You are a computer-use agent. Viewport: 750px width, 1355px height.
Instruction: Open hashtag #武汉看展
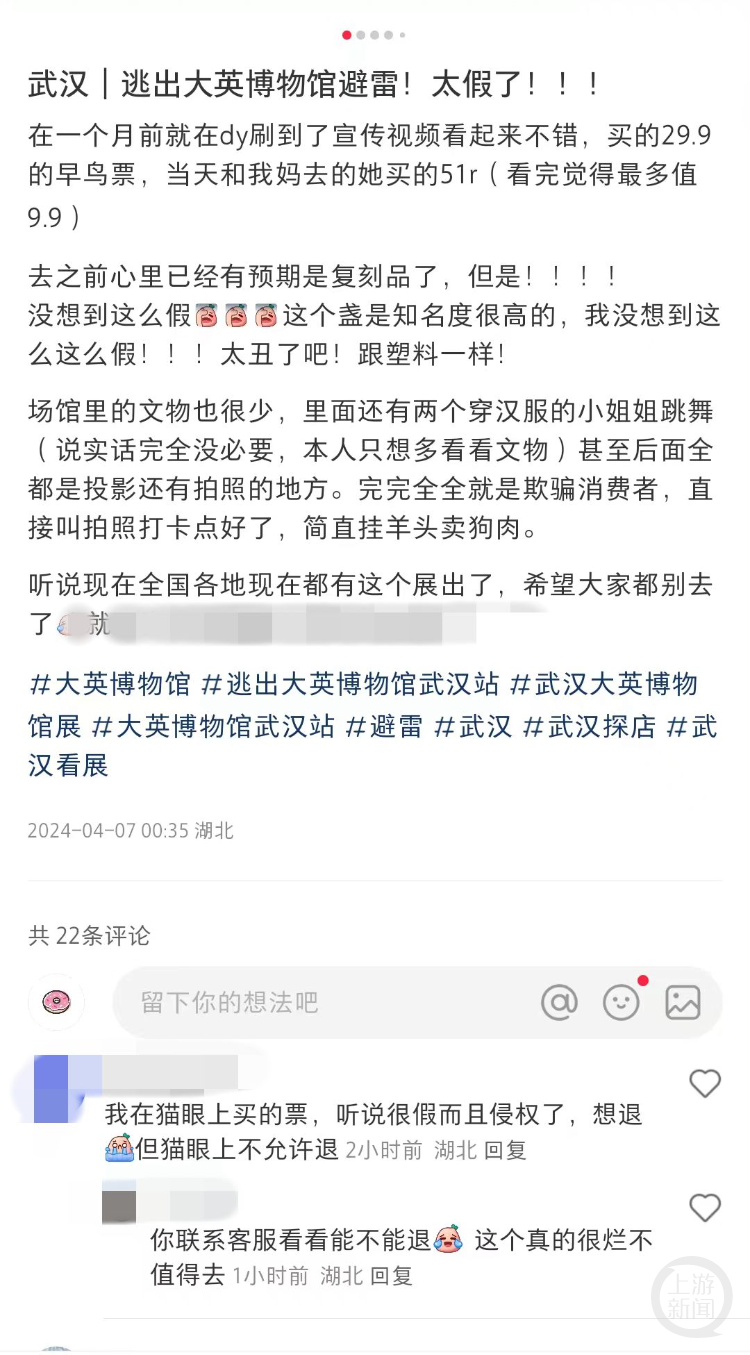68,766
